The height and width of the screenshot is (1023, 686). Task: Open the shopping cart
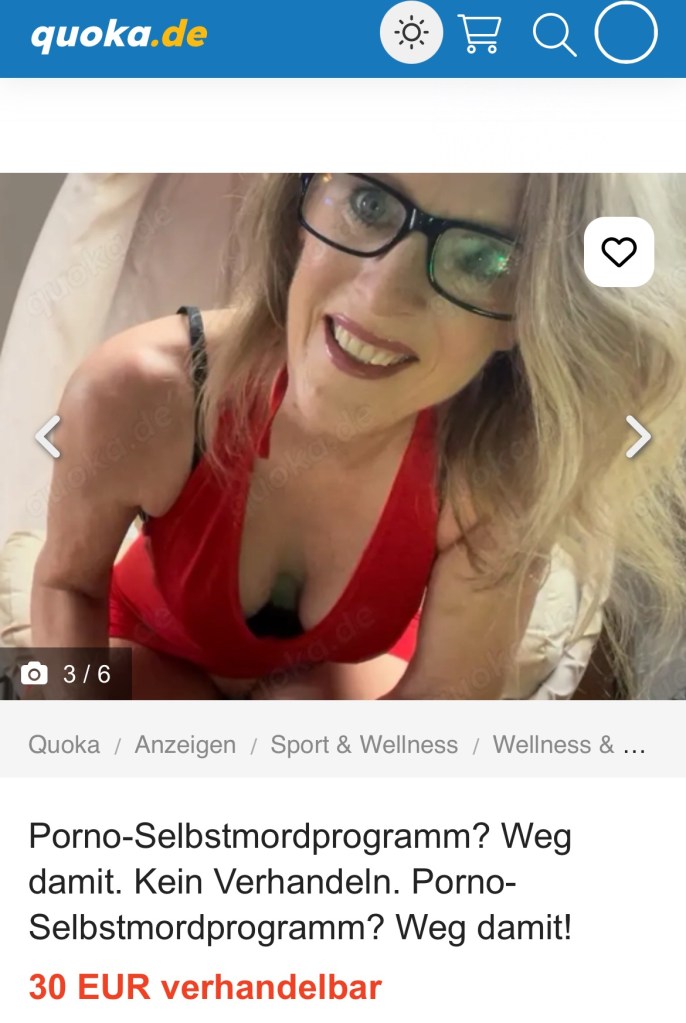[479, 34]
